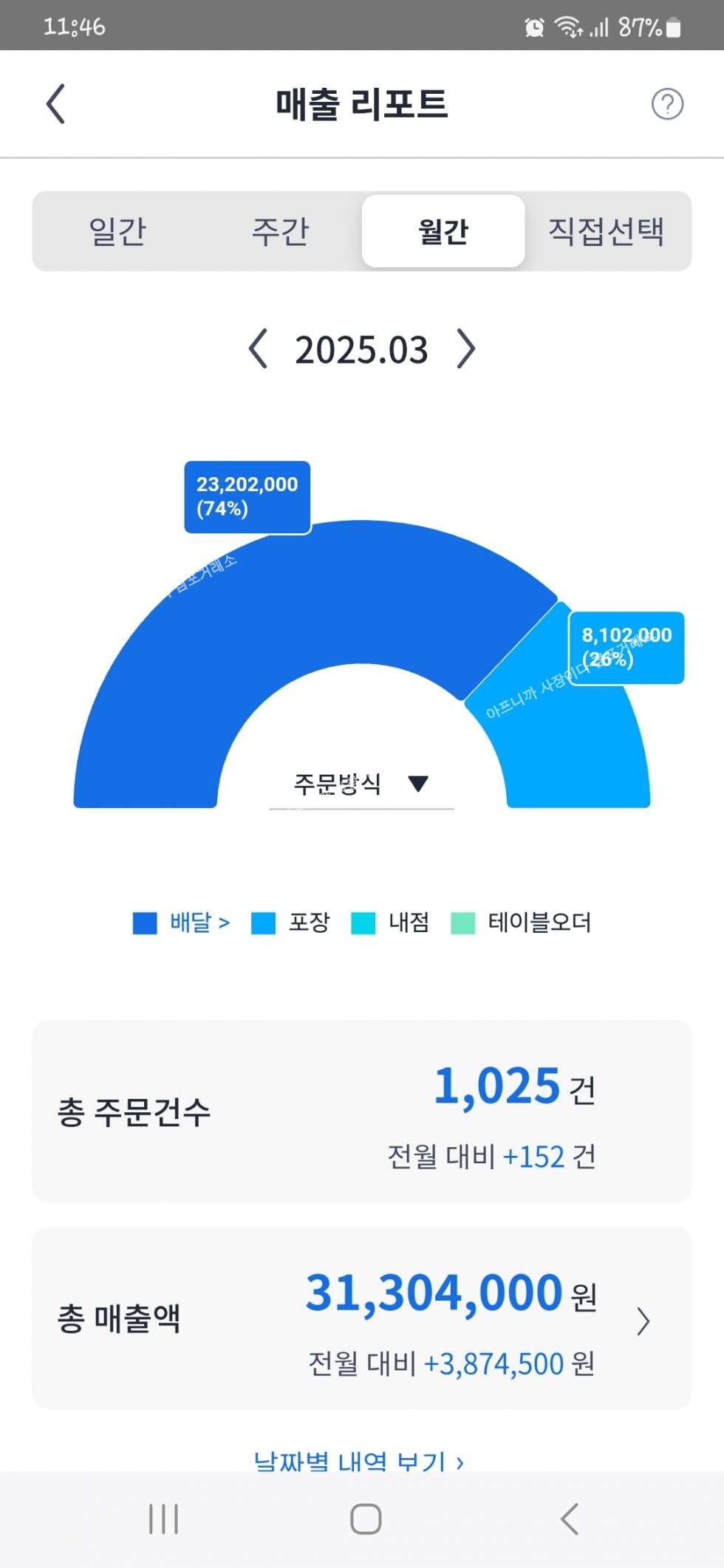Select the 월간 tab
The height and width of the screenshot is (1568, 724).
(x=443, y=231)
